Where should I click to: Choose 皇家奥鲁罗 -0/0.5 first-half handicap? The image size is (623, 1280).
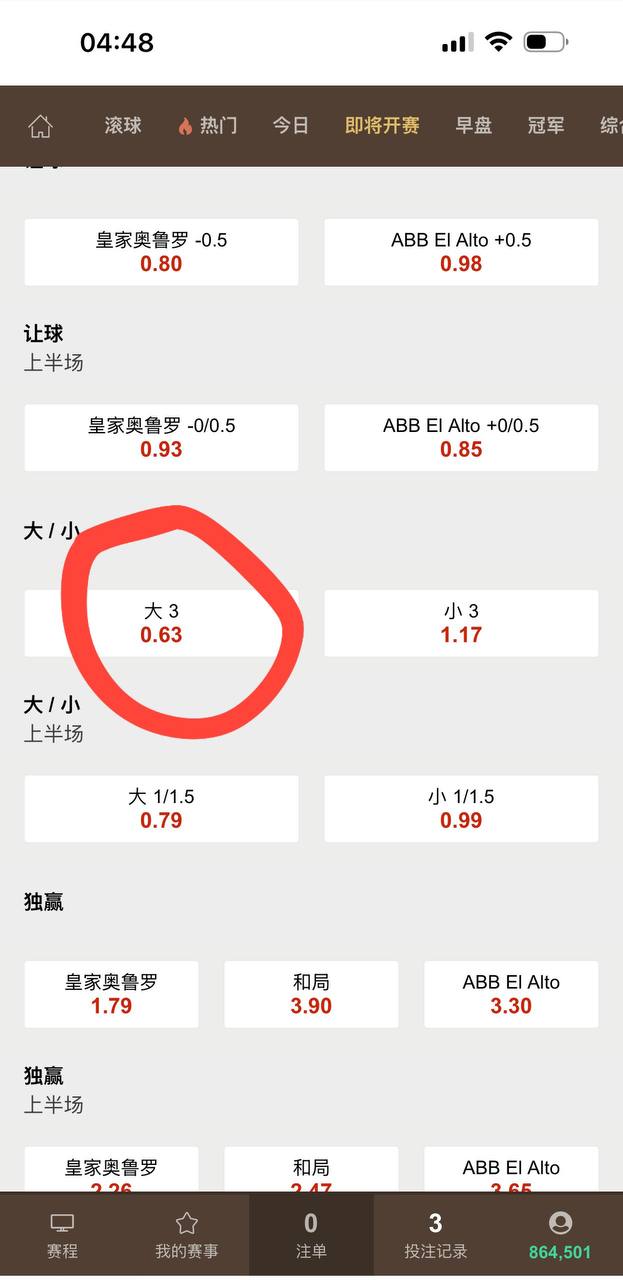[x=161, y=438]
